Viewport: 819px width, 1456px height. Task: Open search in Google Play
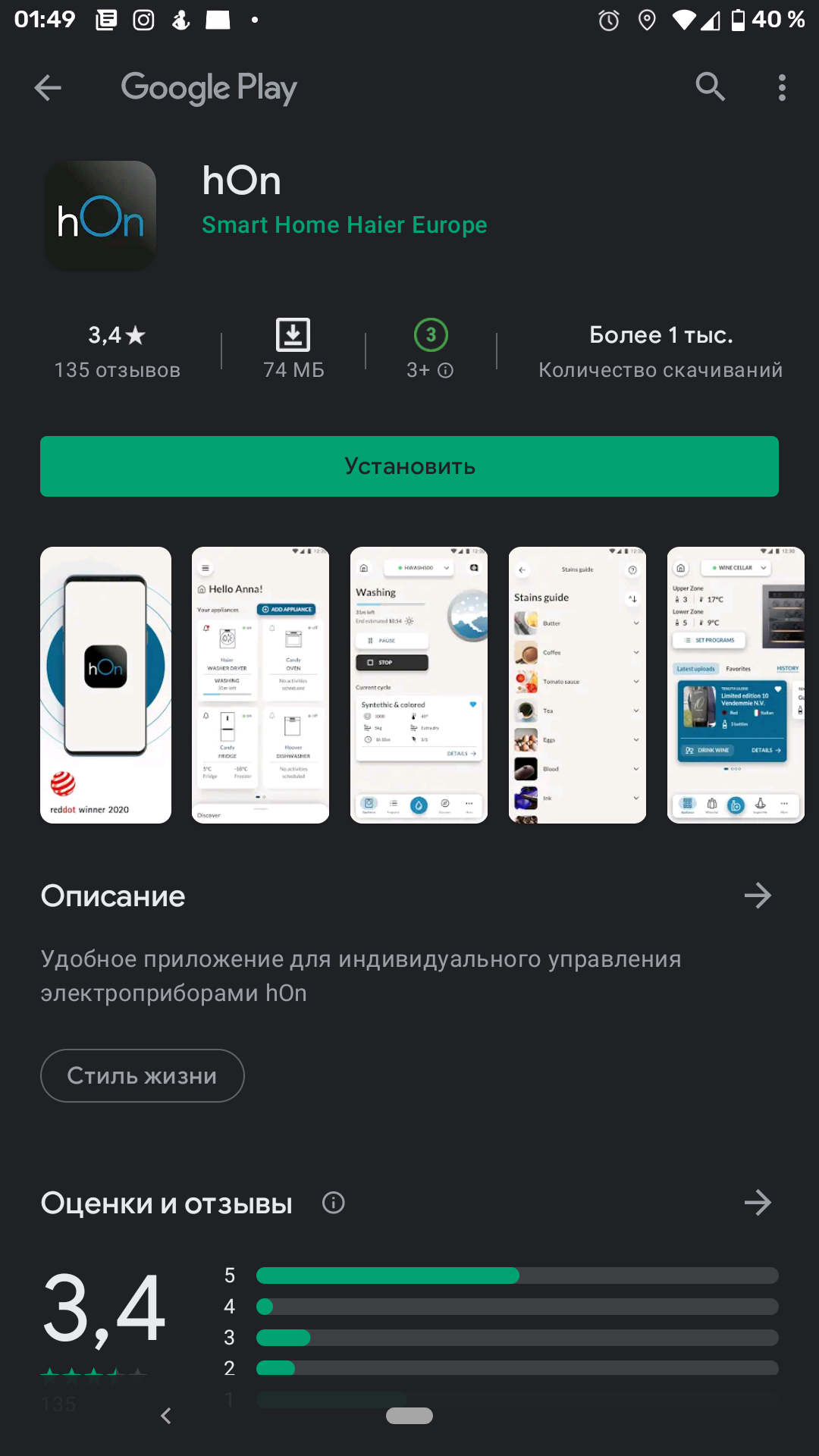coord(710,88)
